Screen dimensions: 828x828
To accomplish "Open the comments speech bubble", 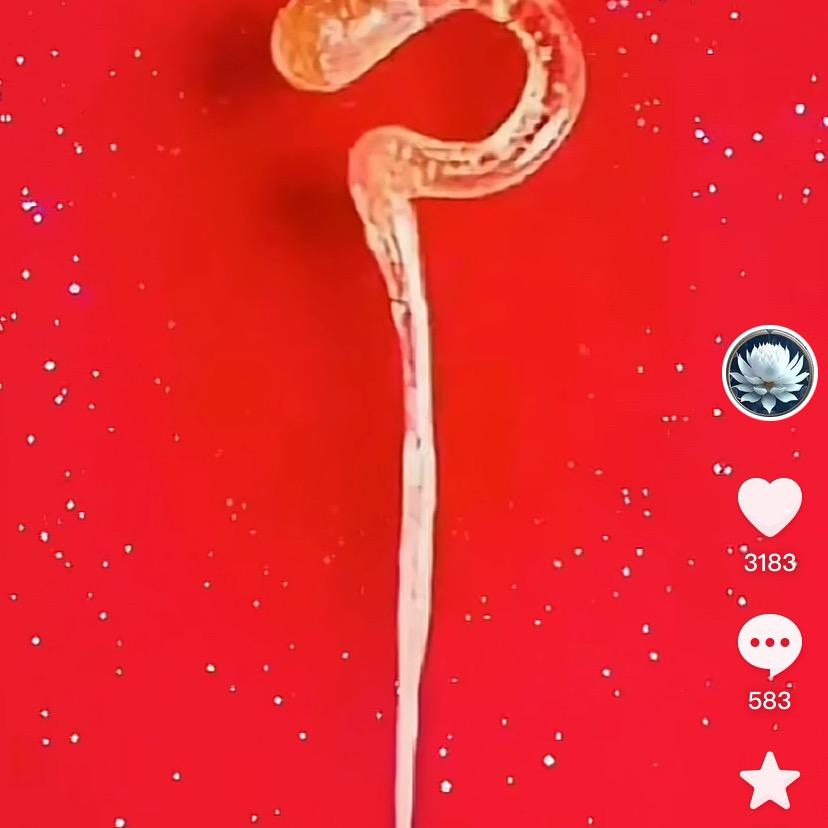I will [x=769, y=645].
